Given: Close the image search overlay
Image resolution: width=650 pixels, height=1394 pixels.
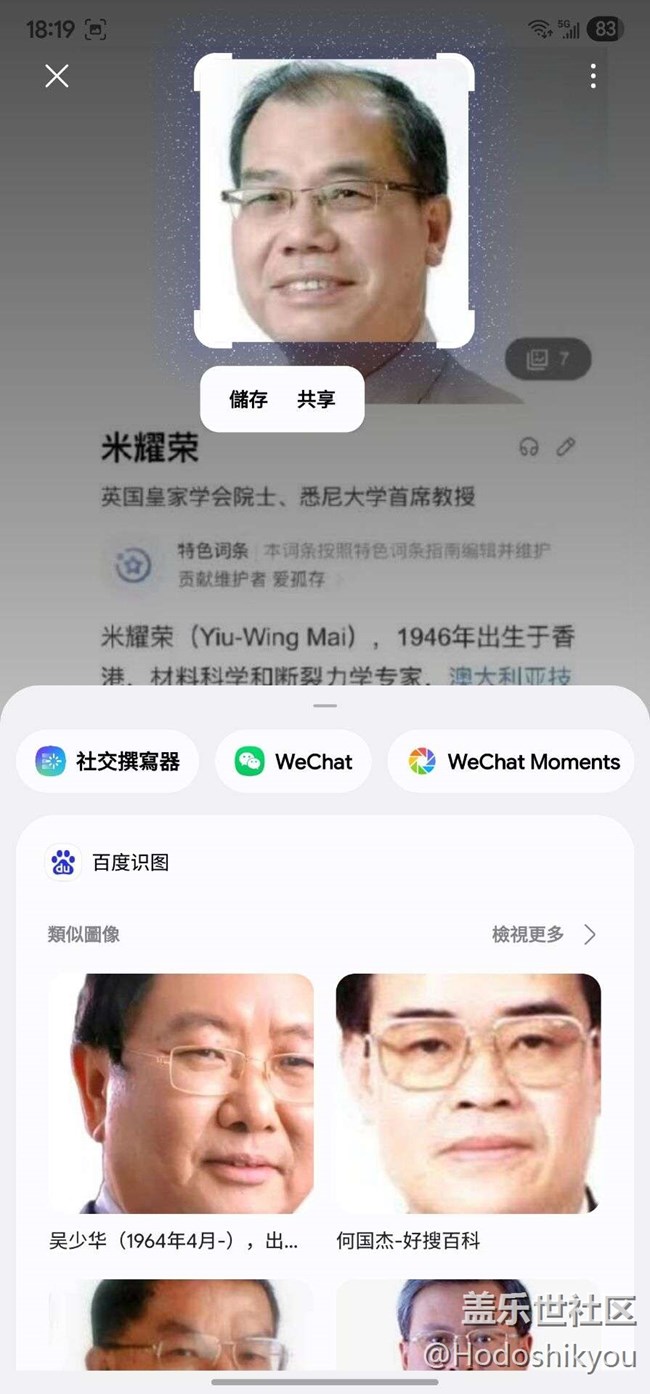Looking at the screenshot, I should (57, 76).
